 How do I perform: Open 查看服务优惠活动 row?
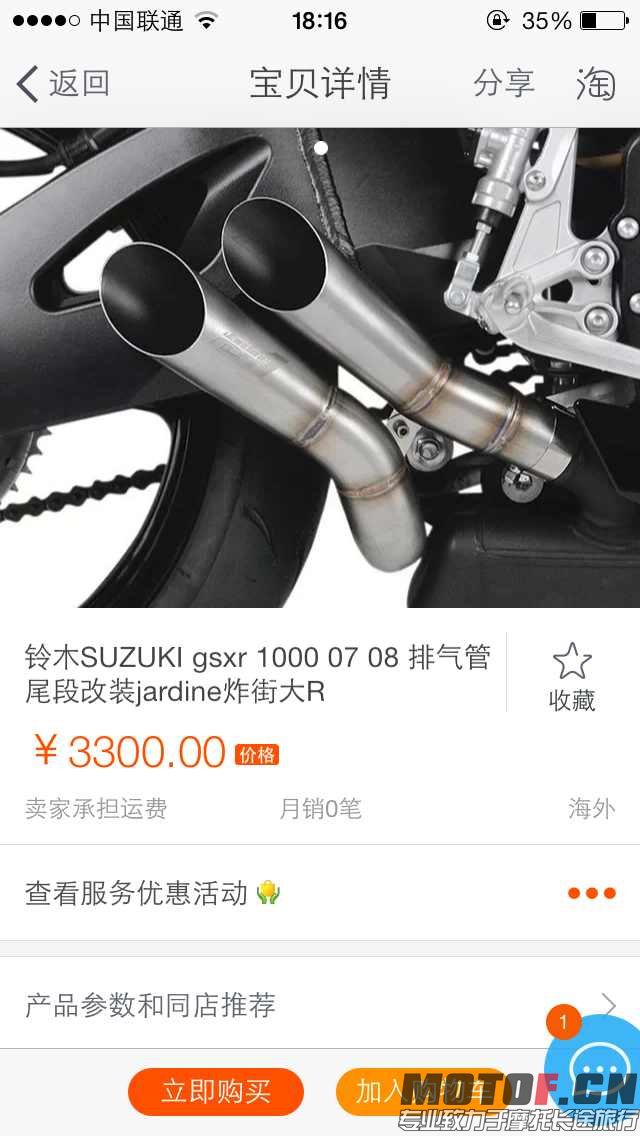click(x=320, y=893)
